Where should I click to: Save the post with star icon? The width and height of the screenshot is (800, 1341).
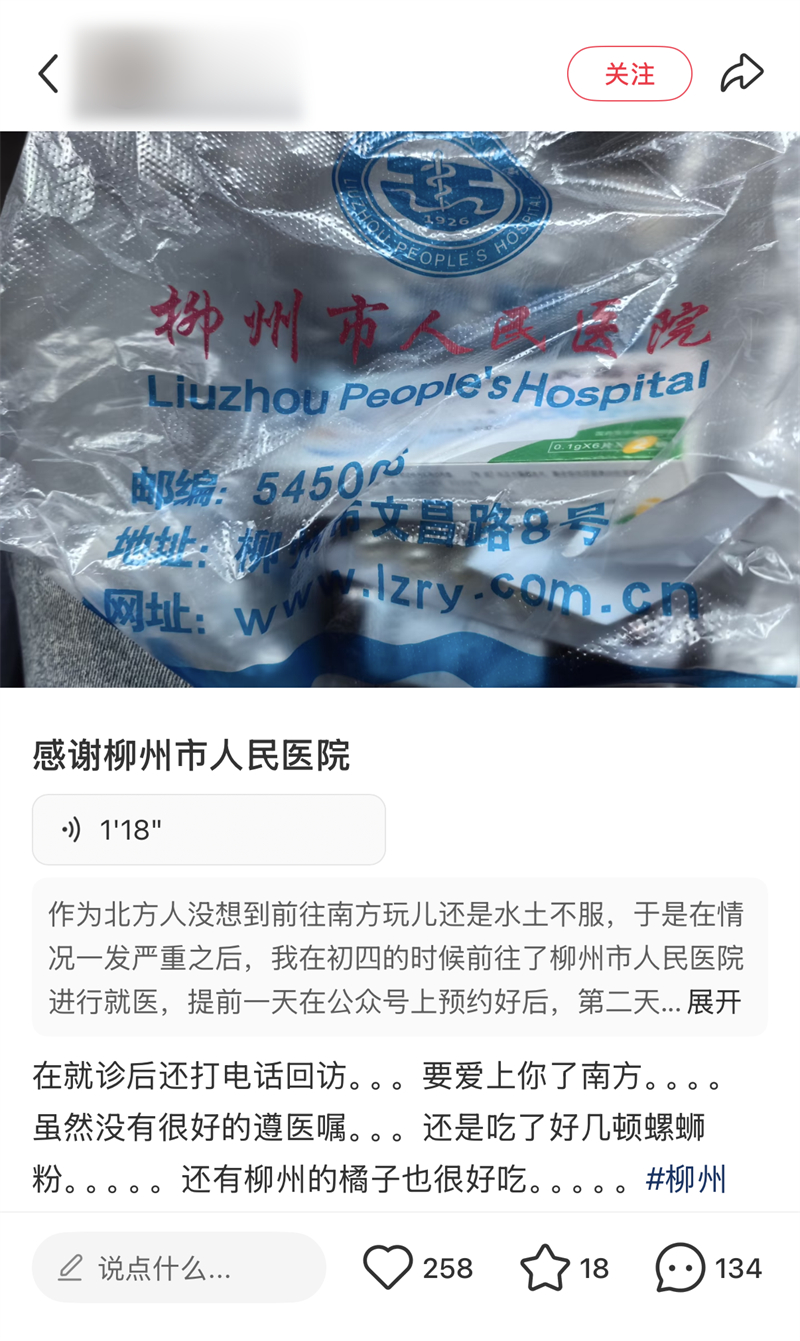pyautogui.click(x=545, y=1268)
